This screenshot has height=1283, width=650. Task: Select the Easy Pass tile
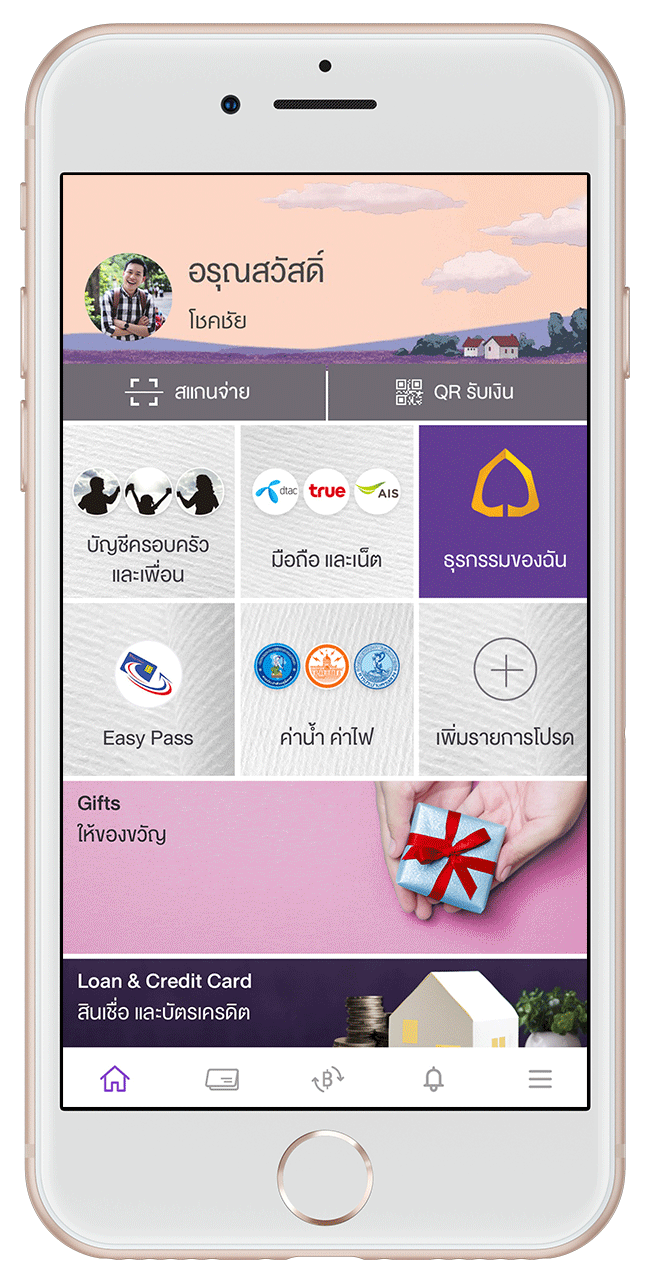[148, 689]
